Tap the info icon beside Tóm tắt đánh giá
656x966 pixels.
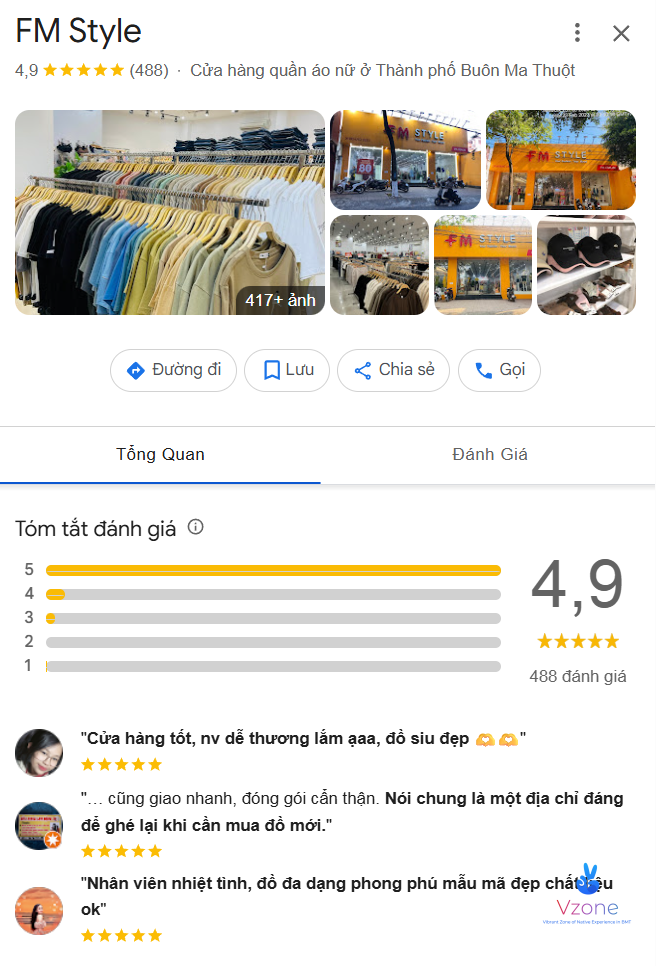(196, 527)
